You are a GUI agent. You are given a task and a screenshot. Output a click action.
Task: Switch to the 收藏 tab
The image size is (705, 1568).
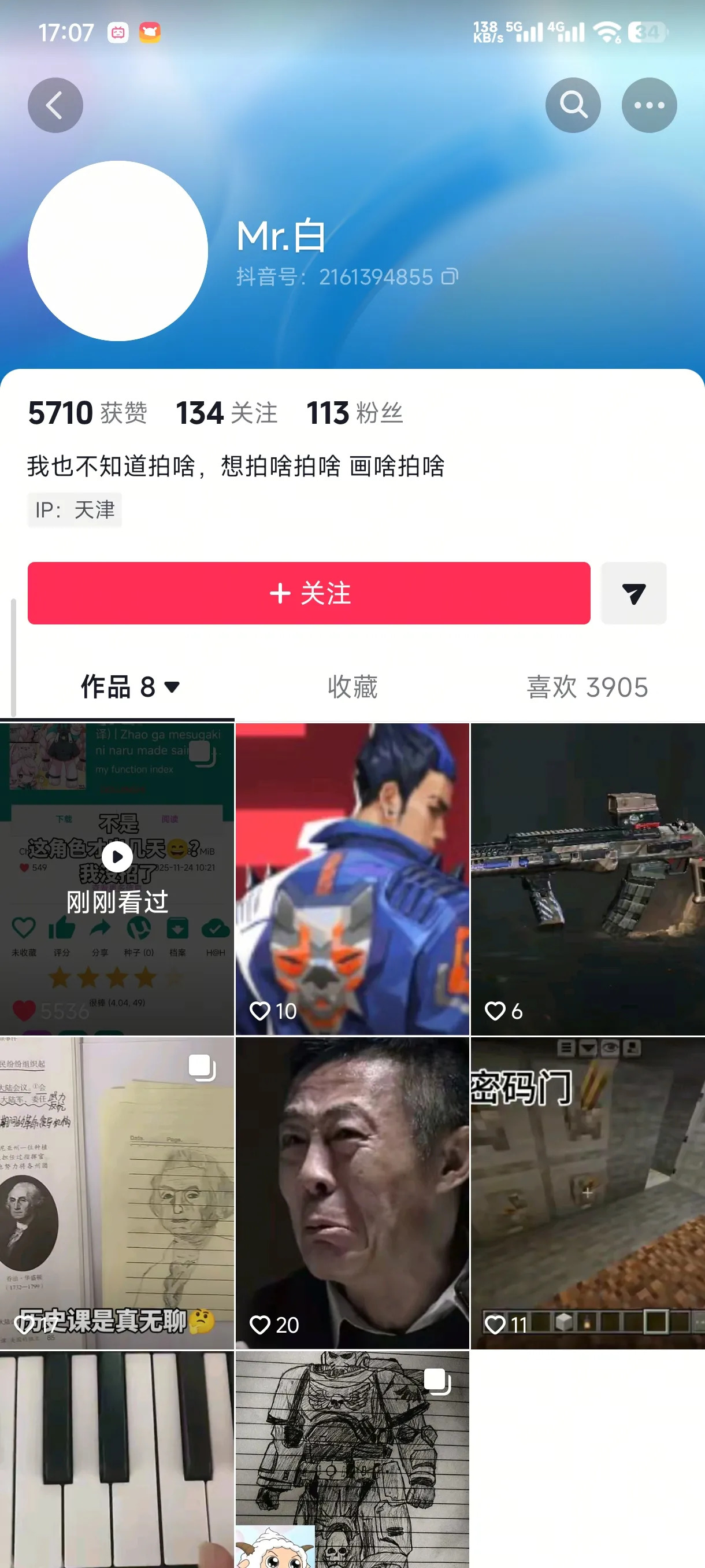pos(352,687)
